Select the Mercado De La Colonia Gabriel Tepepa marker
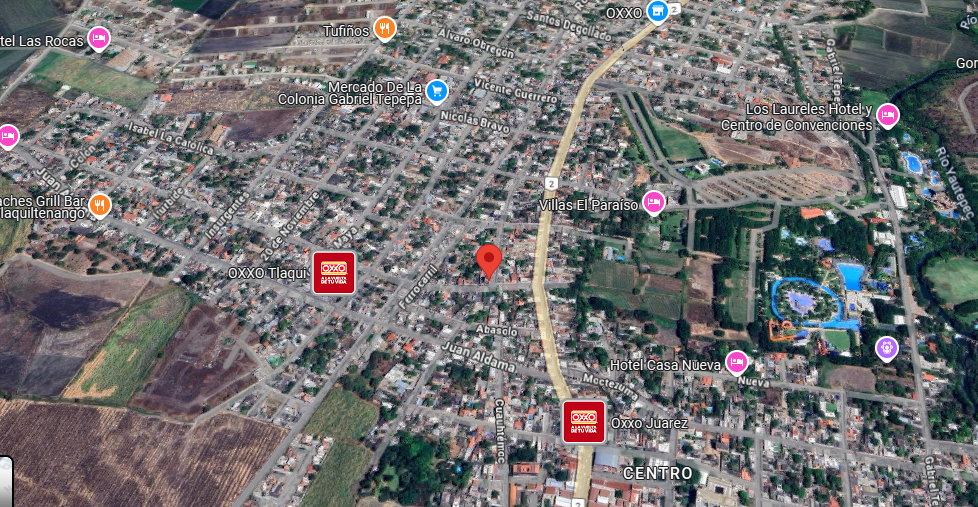Image resolution: width=978 pixels, height=507 pixels. [437, 92]
